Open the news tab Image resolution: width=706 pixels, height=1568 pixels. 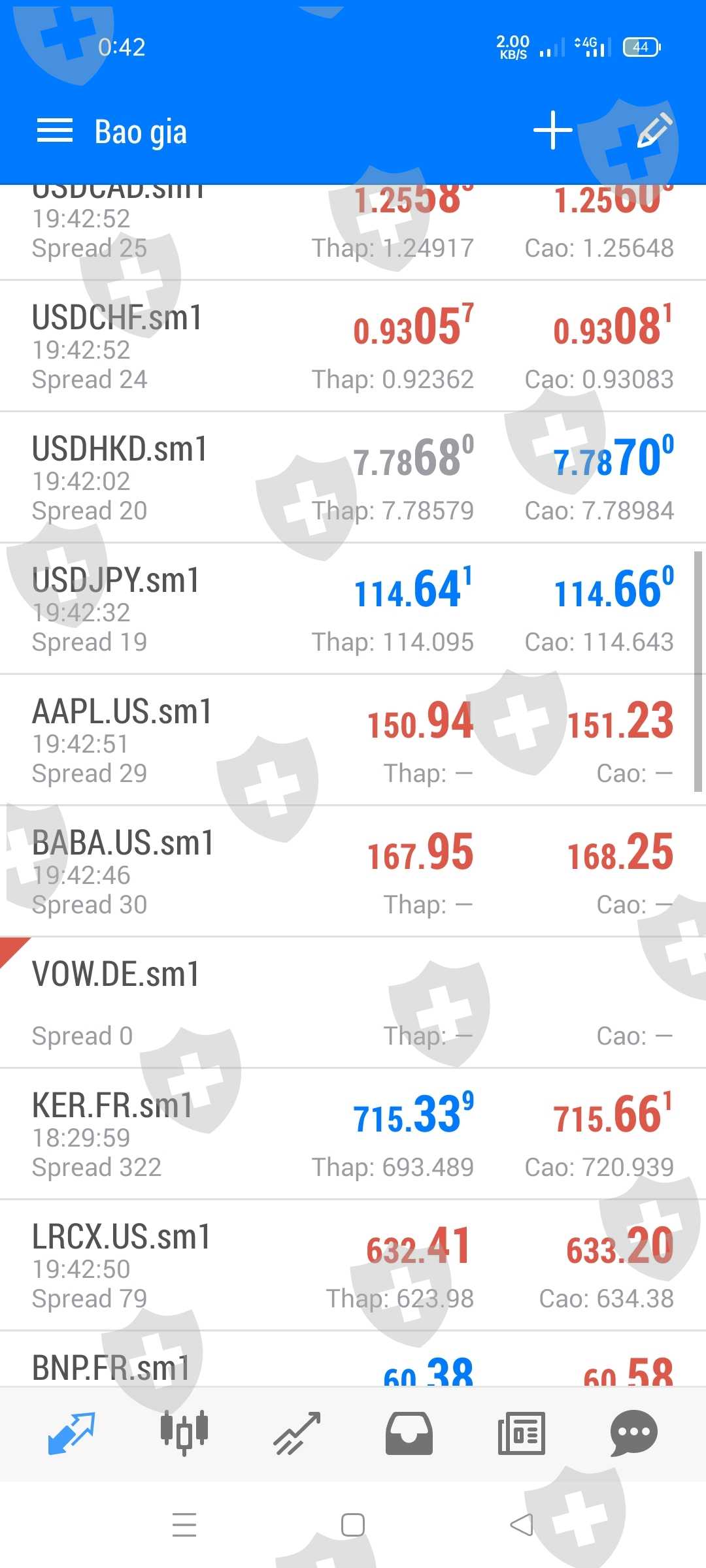point(522,1434)
